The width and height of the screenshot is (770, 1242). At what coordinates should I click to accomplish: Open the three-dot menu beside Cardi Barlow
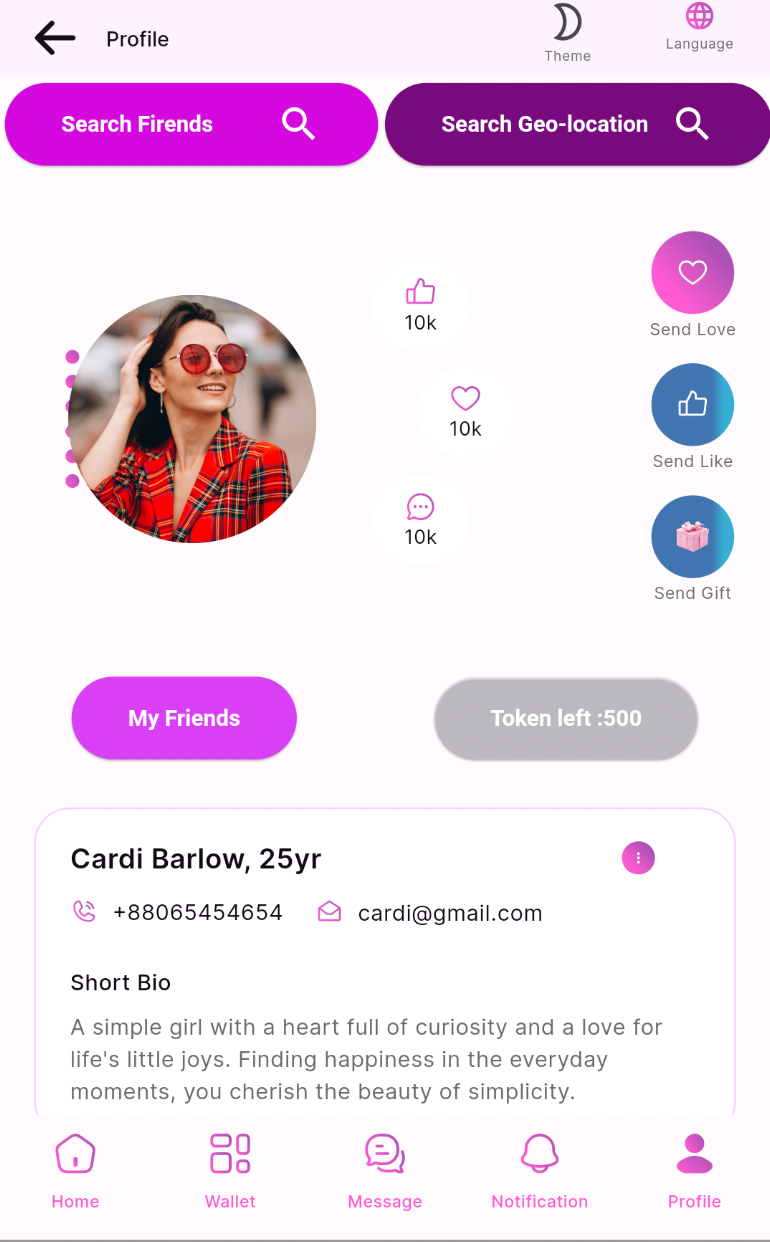[638, 858]
